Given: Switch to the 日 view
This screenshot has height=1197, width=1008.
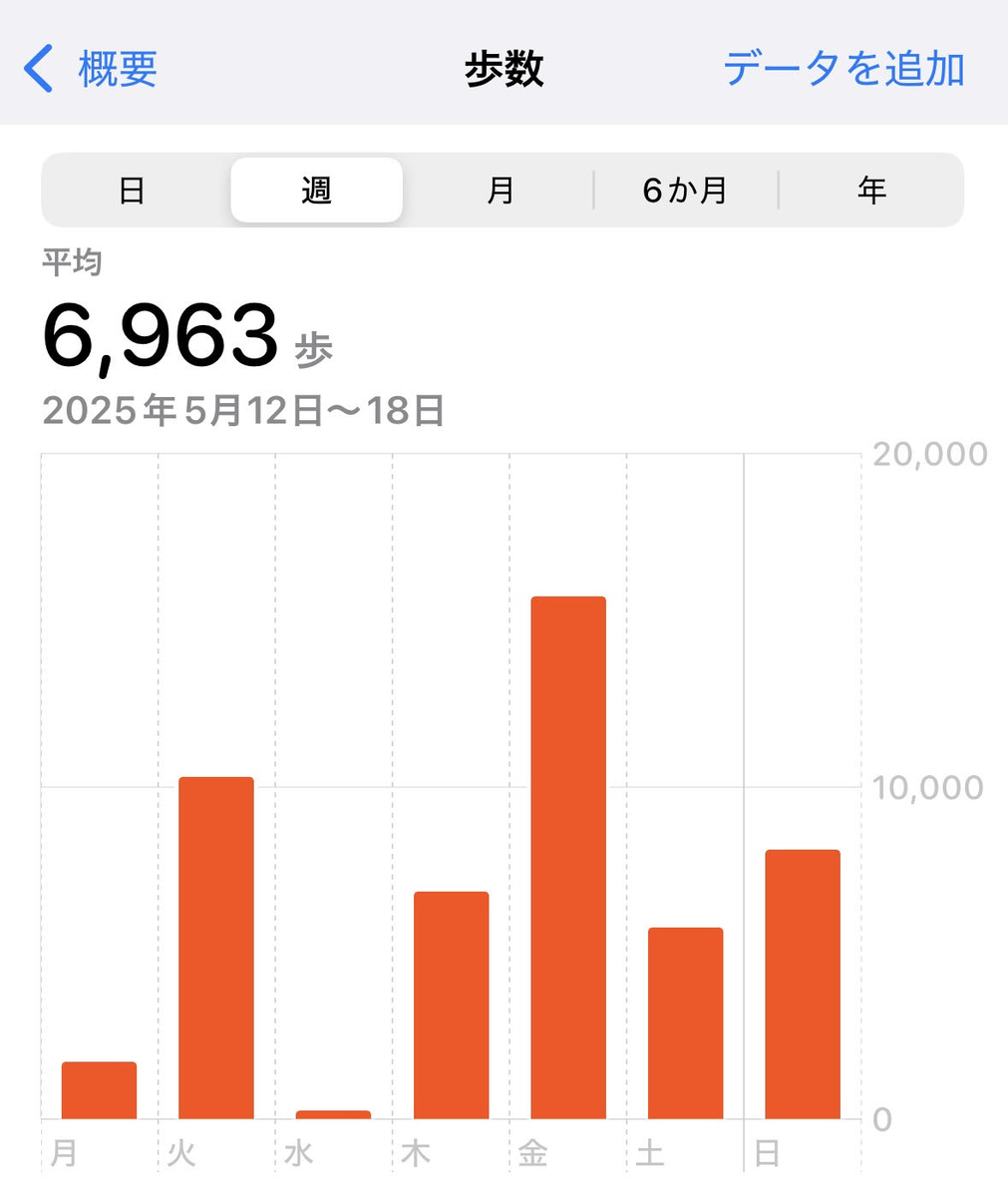Looking at the screenshot, I should tap(133, 190).
